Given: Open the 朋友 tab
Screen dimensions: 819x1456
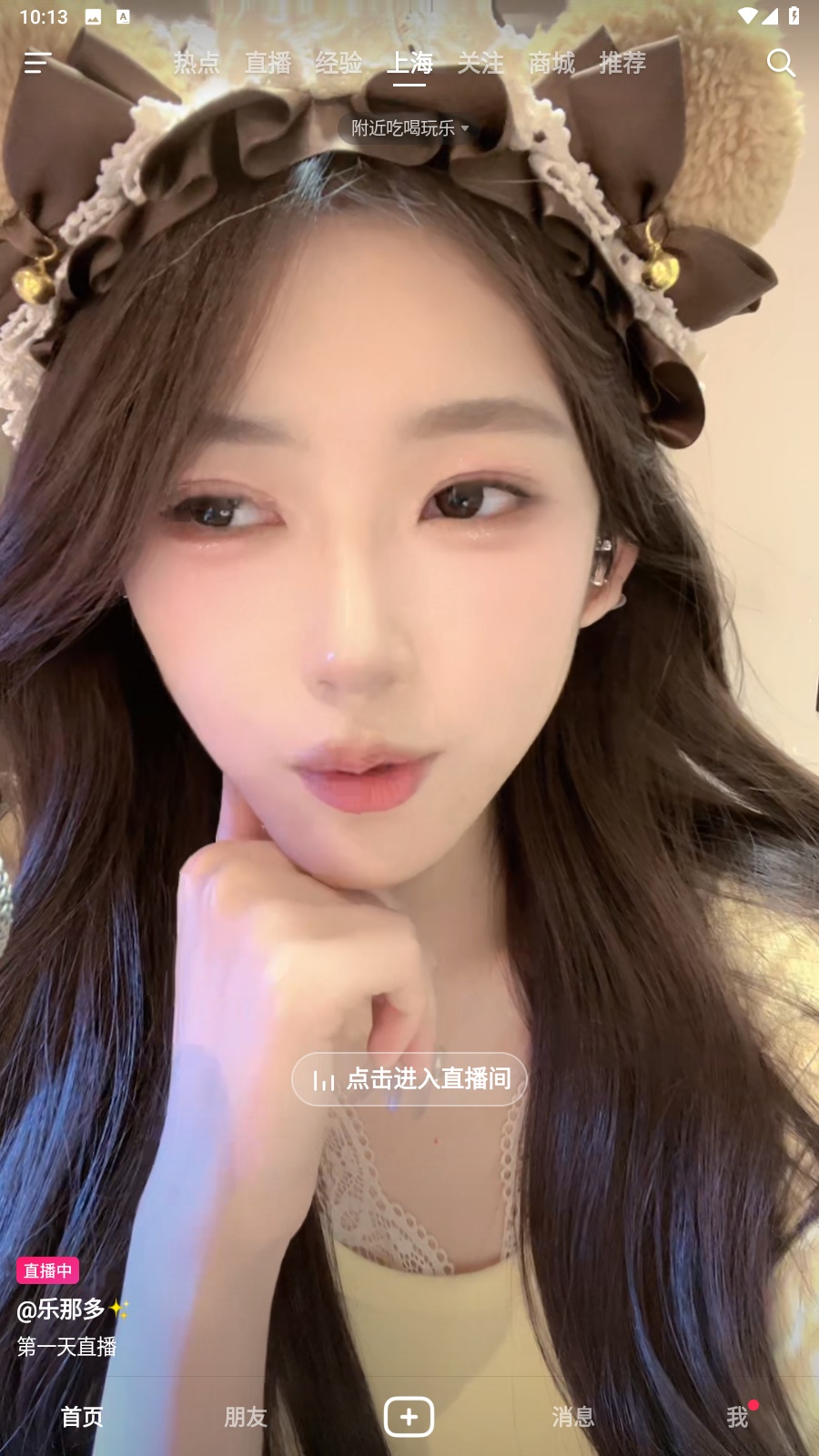Looking at the screenshot, I should tap(246, 1417).
